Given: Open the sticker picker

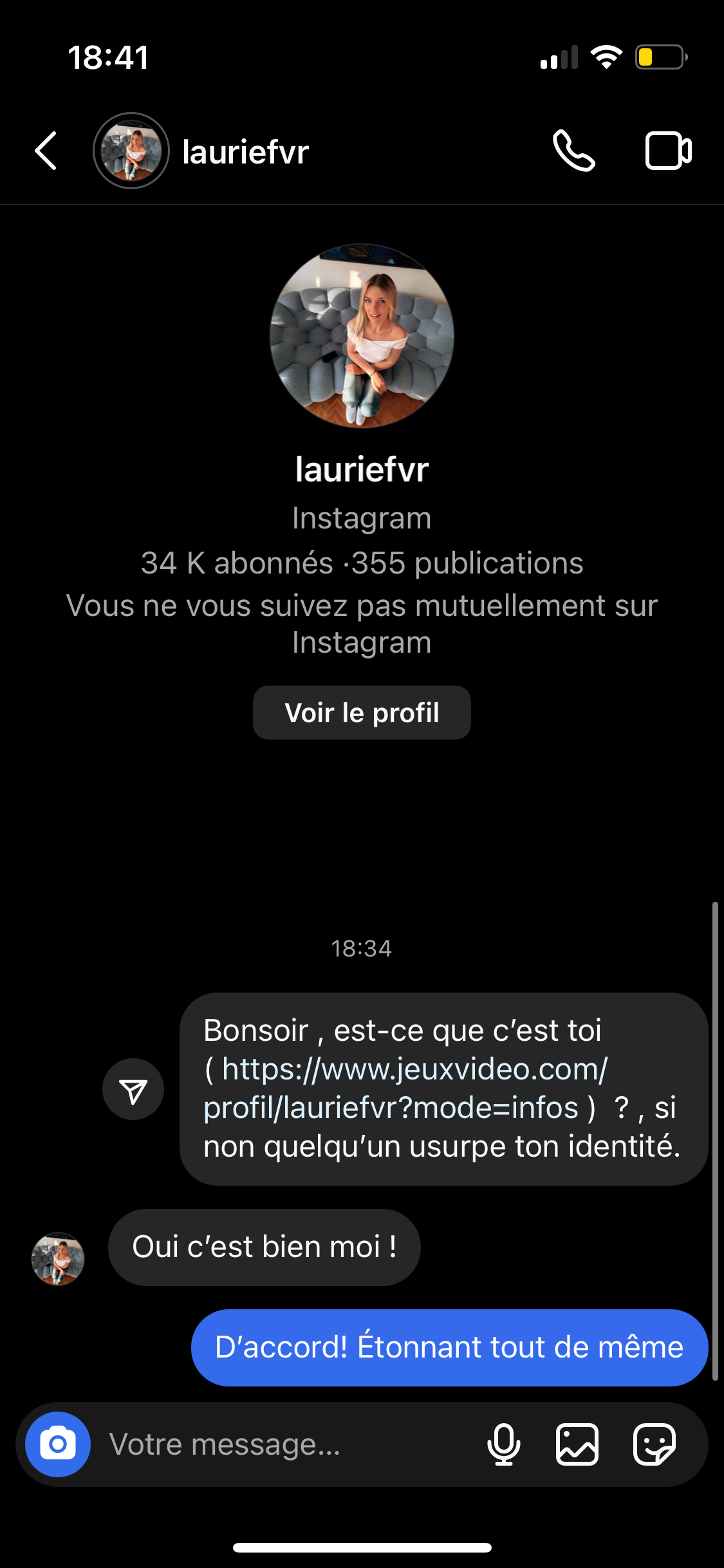Looking at the screenshot, I should pyautogui.click(x=654, y=1444).
